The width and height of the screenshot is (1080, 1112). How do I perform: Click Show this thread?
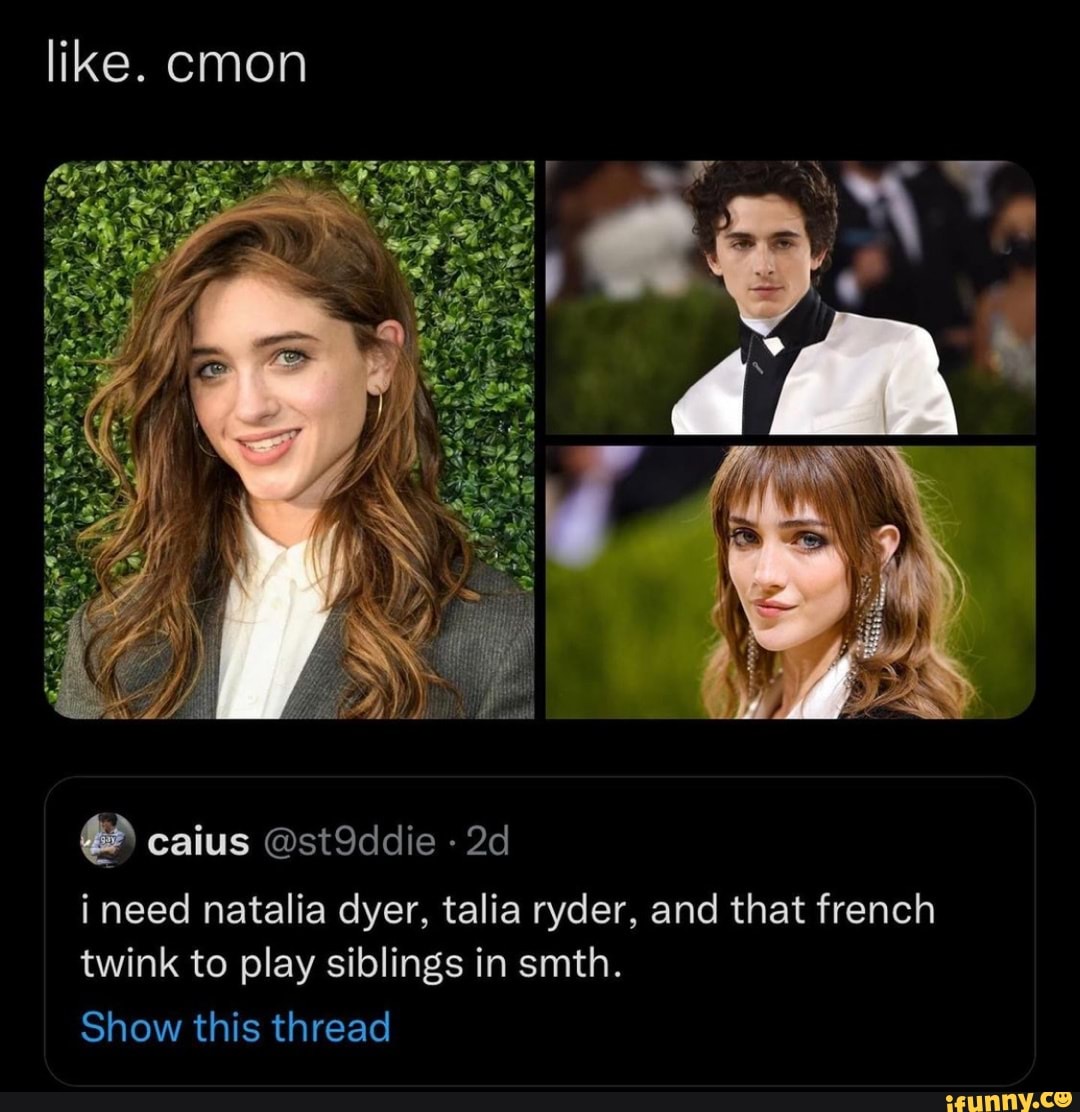233,1026
